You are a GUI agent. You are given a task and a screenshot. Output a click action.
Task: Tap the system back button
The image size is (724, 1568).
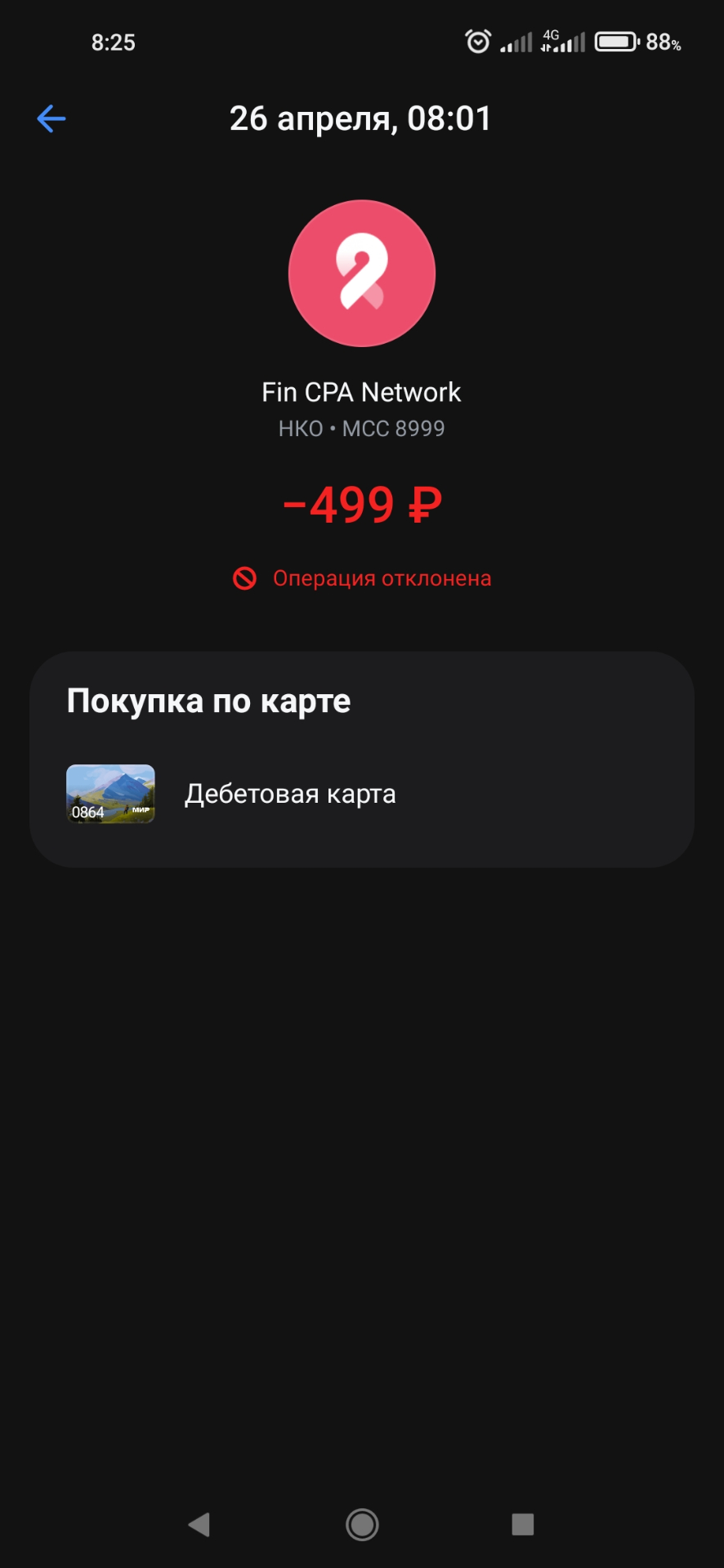[x=199, y=1524]
